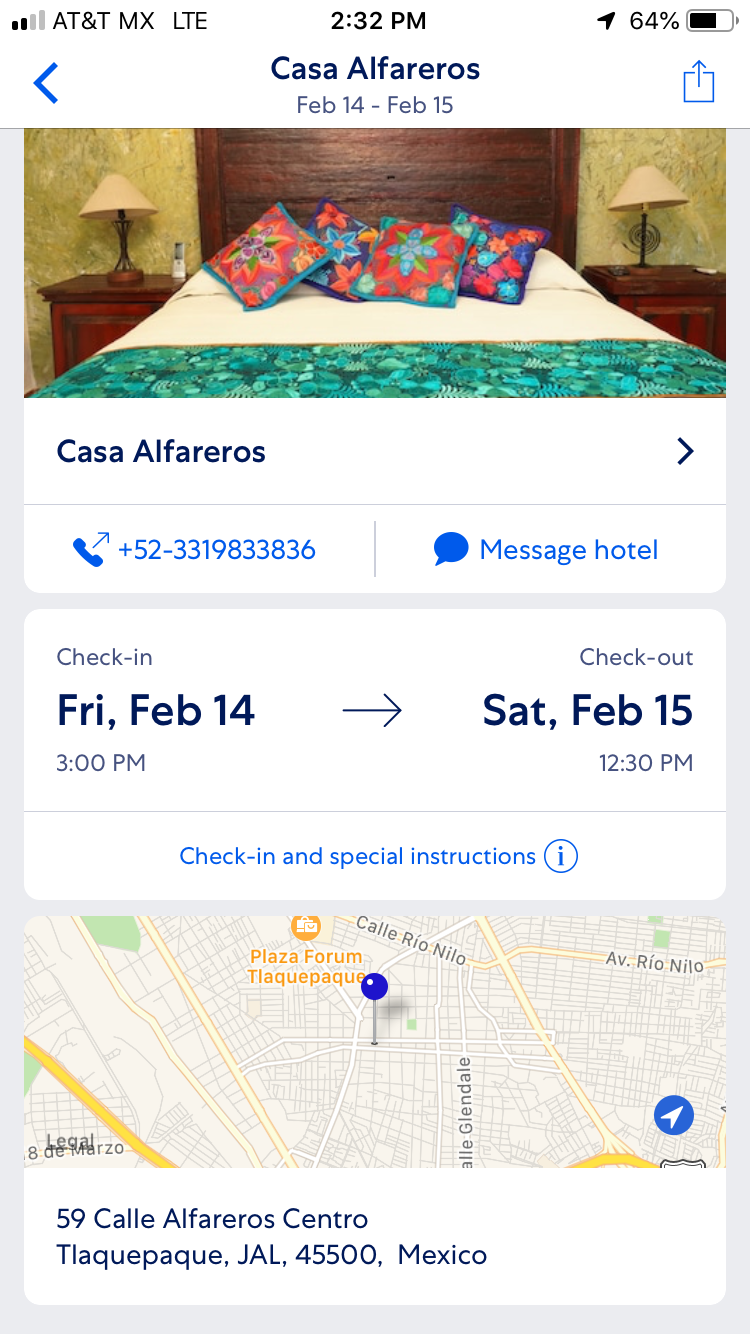Screen dimensions: 750x1334
Task: Tap the blue directions arrow on the map
Action: (673, 1115)
